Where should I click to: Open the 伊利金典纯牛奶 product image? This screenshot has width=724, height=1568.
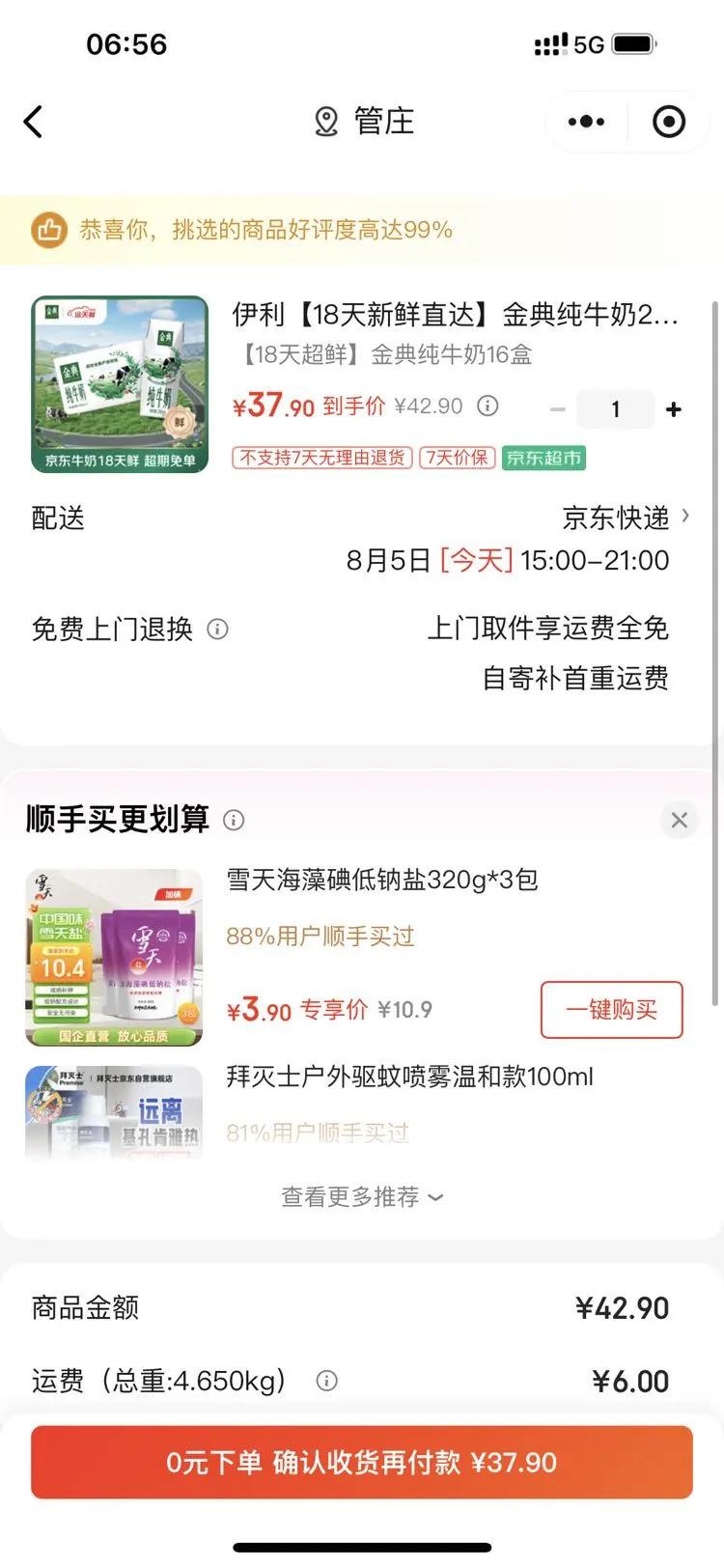(120, 384)
